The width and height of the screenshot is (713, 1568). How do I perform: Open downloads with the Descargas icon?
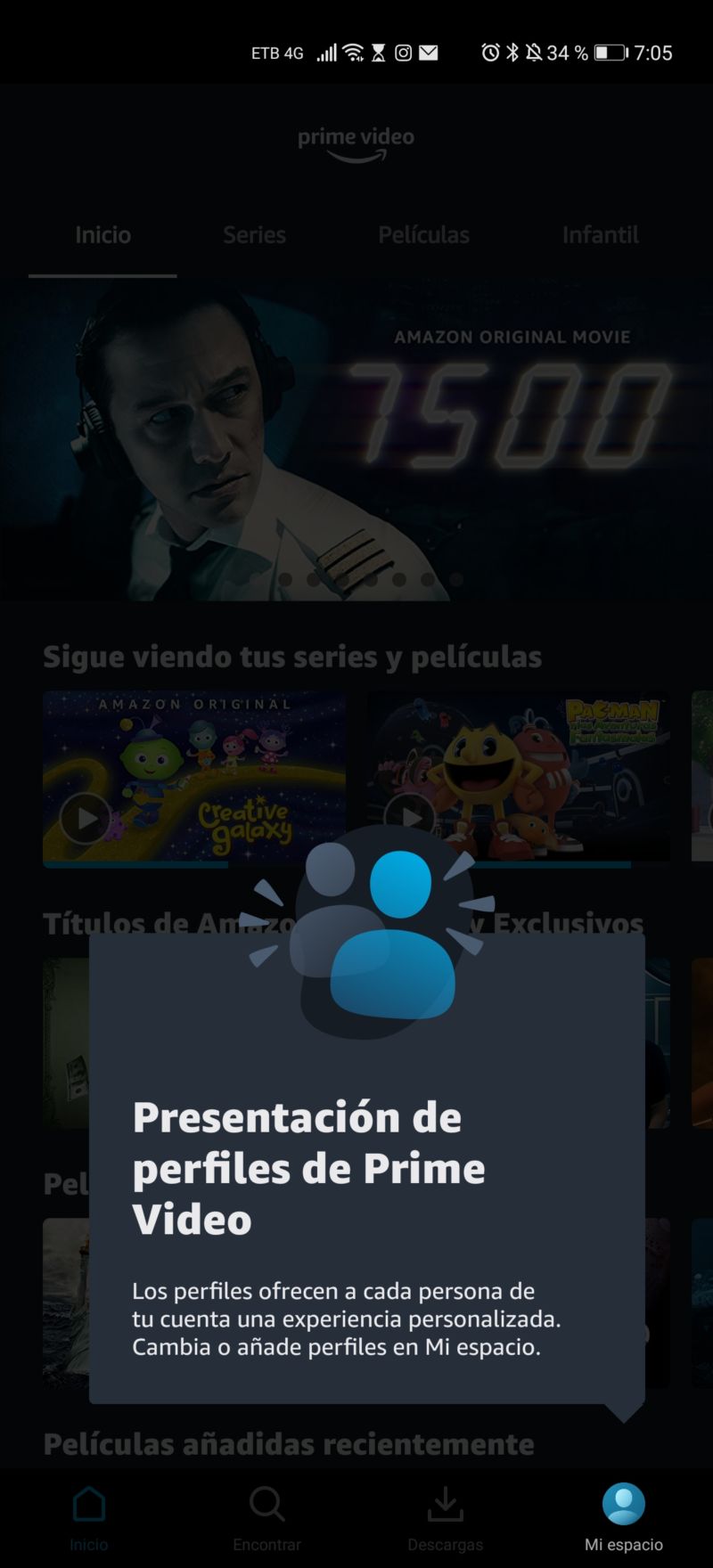click(444, 1504)
